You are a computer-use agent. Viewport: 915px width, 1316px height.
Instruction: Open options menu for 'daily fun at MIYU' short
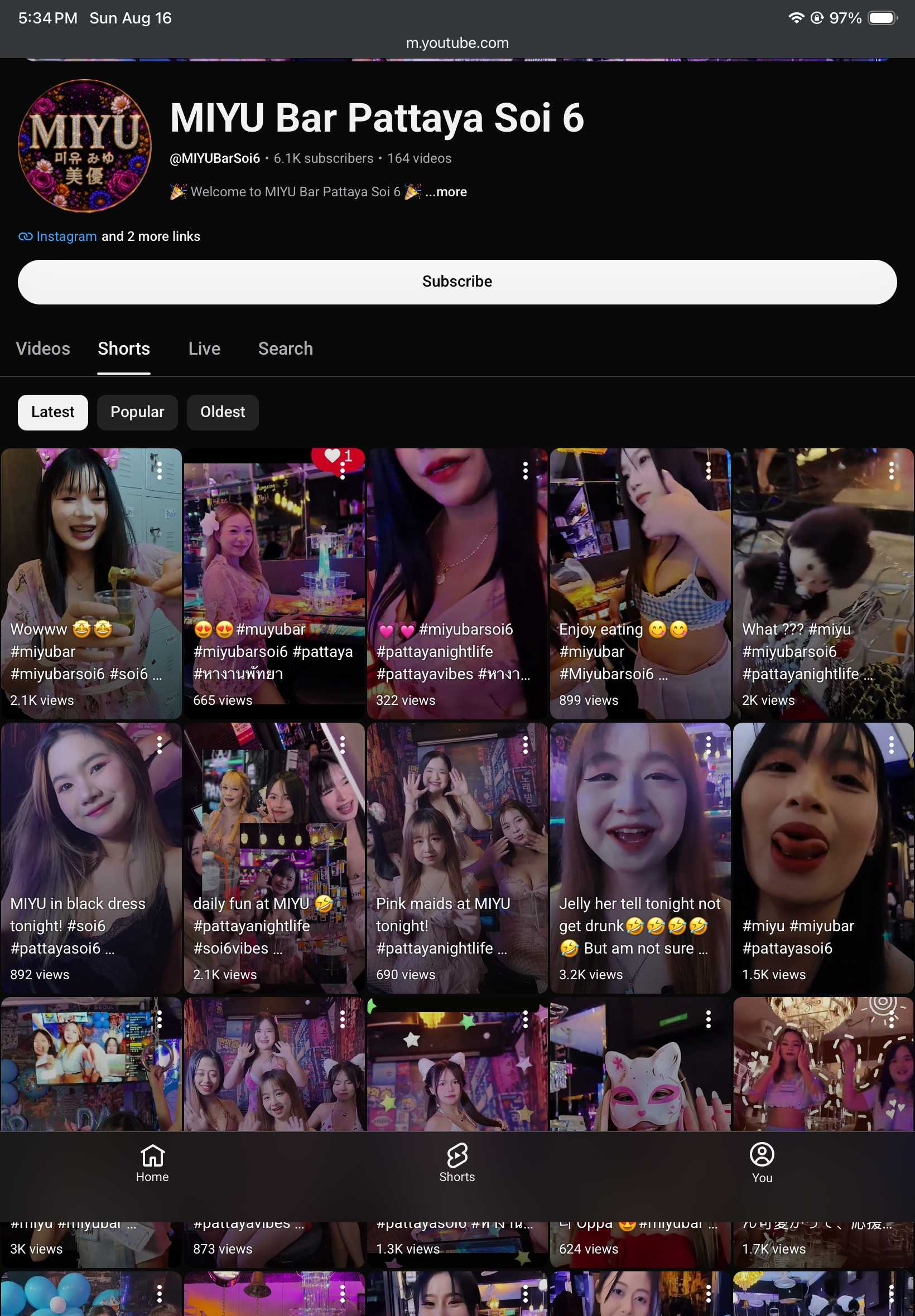click(342, 745)
